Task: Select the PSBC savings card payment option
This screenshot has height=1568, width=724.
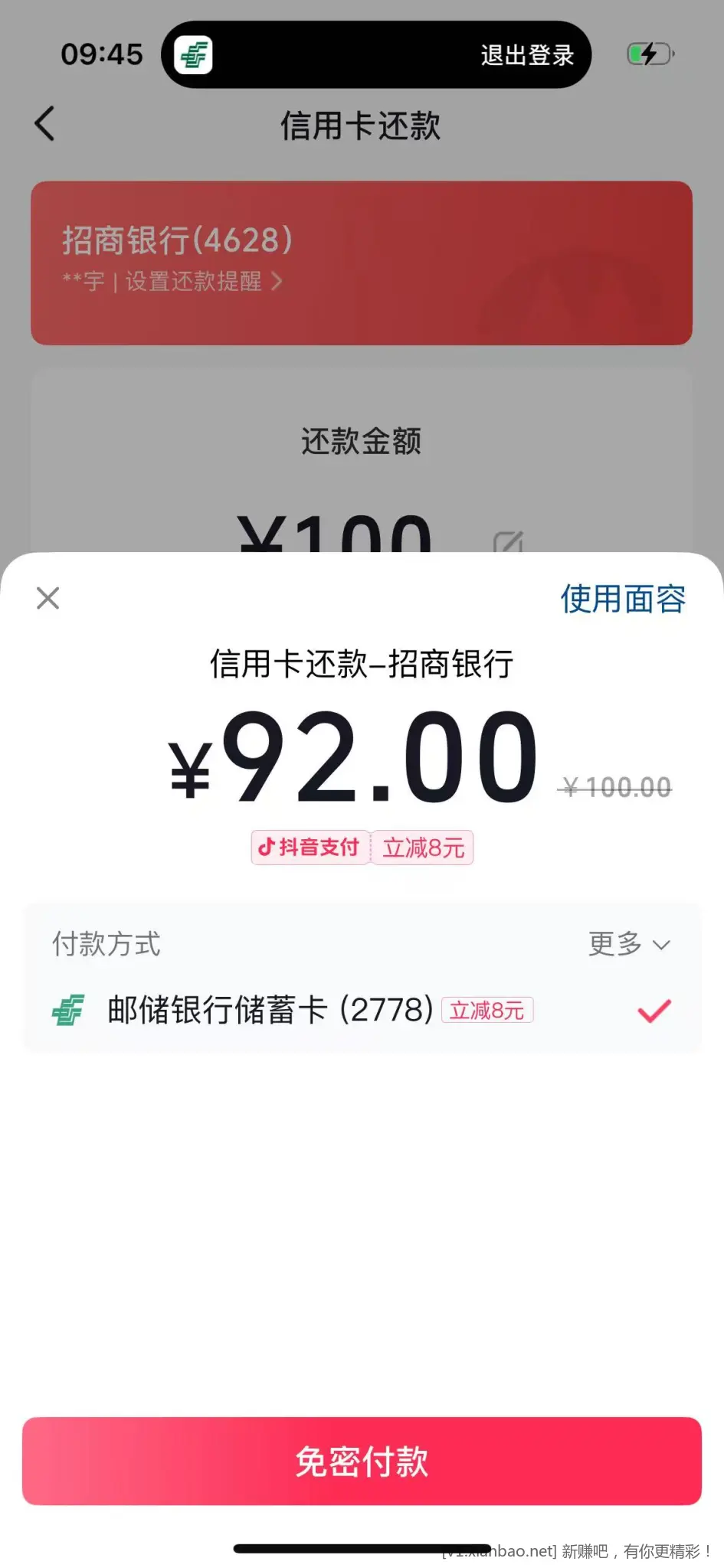Action: [268, 1011]
